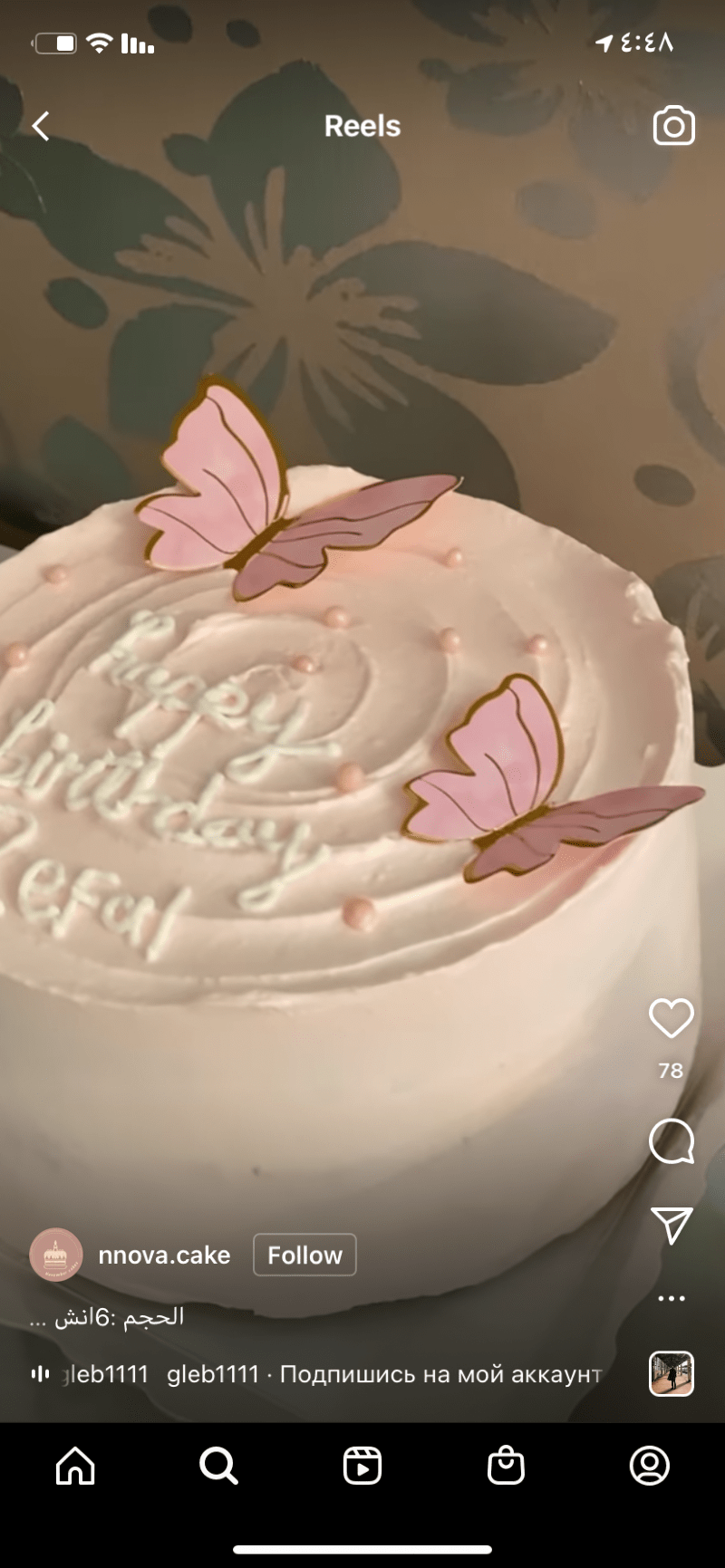Go back from Reels
The image size is (725, 1568).
[x=41, y=126]
